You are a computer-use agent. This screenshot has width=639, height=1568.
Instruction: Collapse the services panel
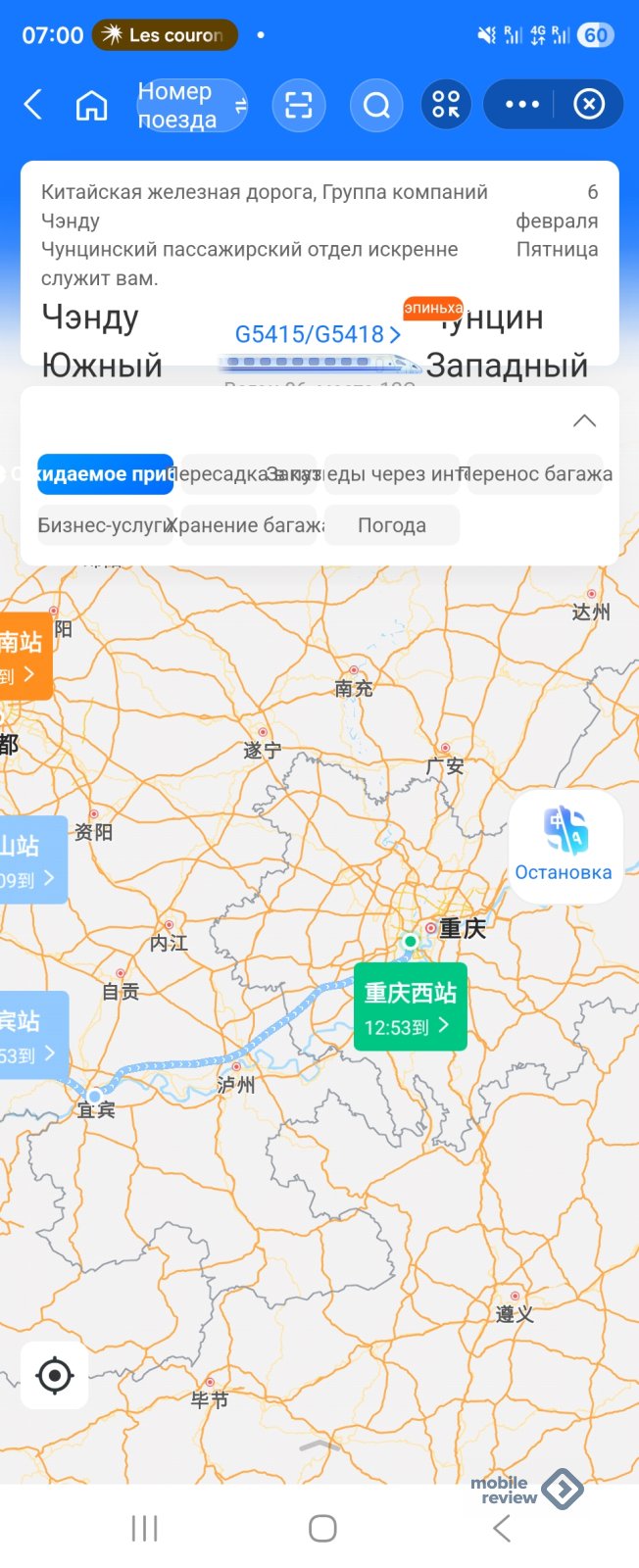(584, 420)
